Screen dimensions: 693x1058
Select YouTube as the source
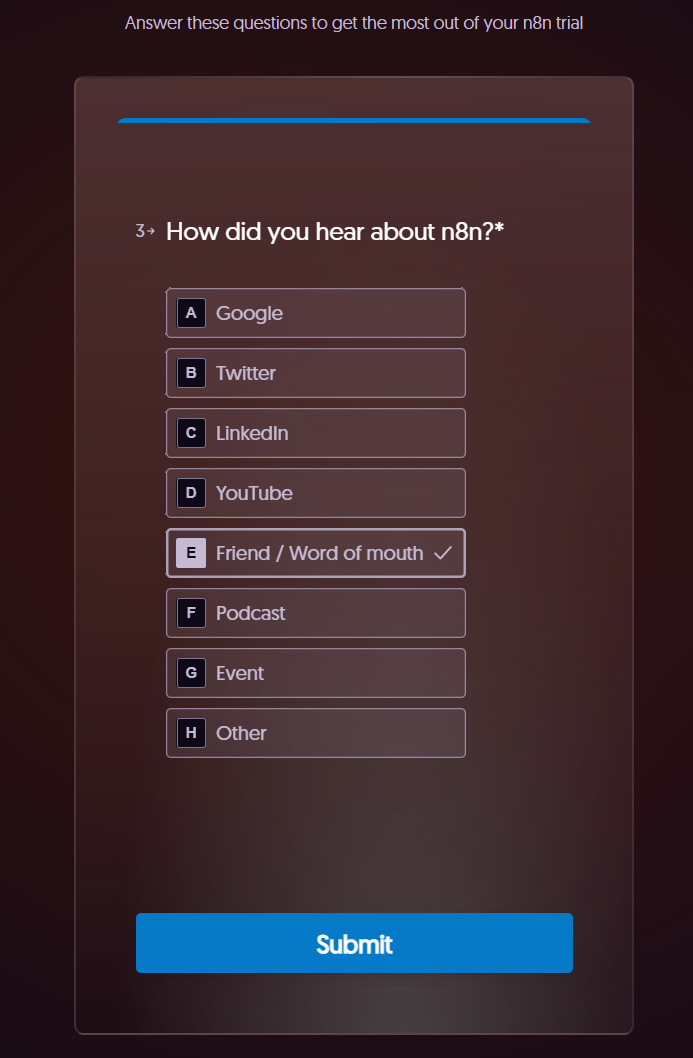coord(315,493)
